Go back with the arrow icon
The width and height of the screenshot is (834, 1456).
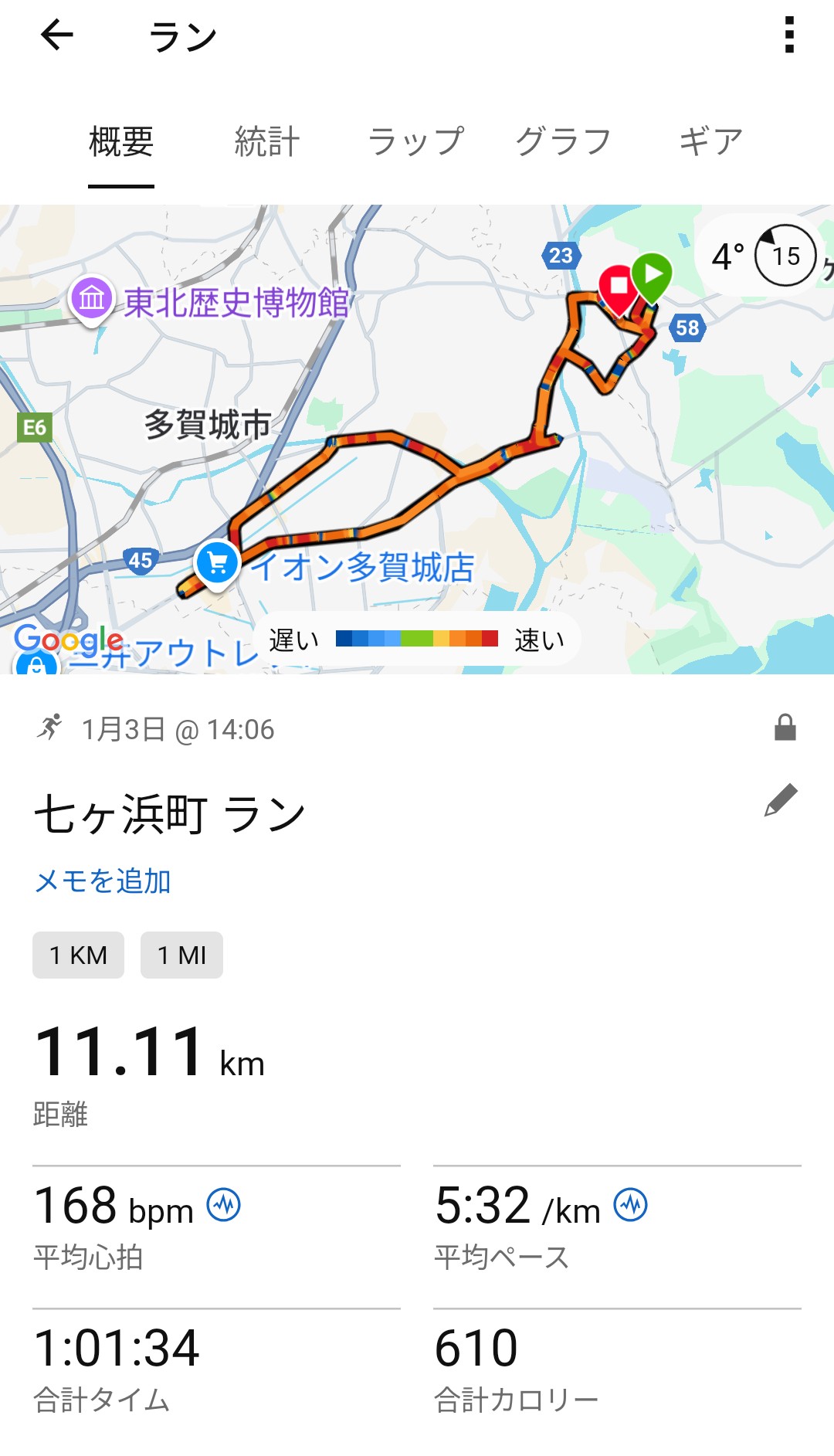point(56,36)
